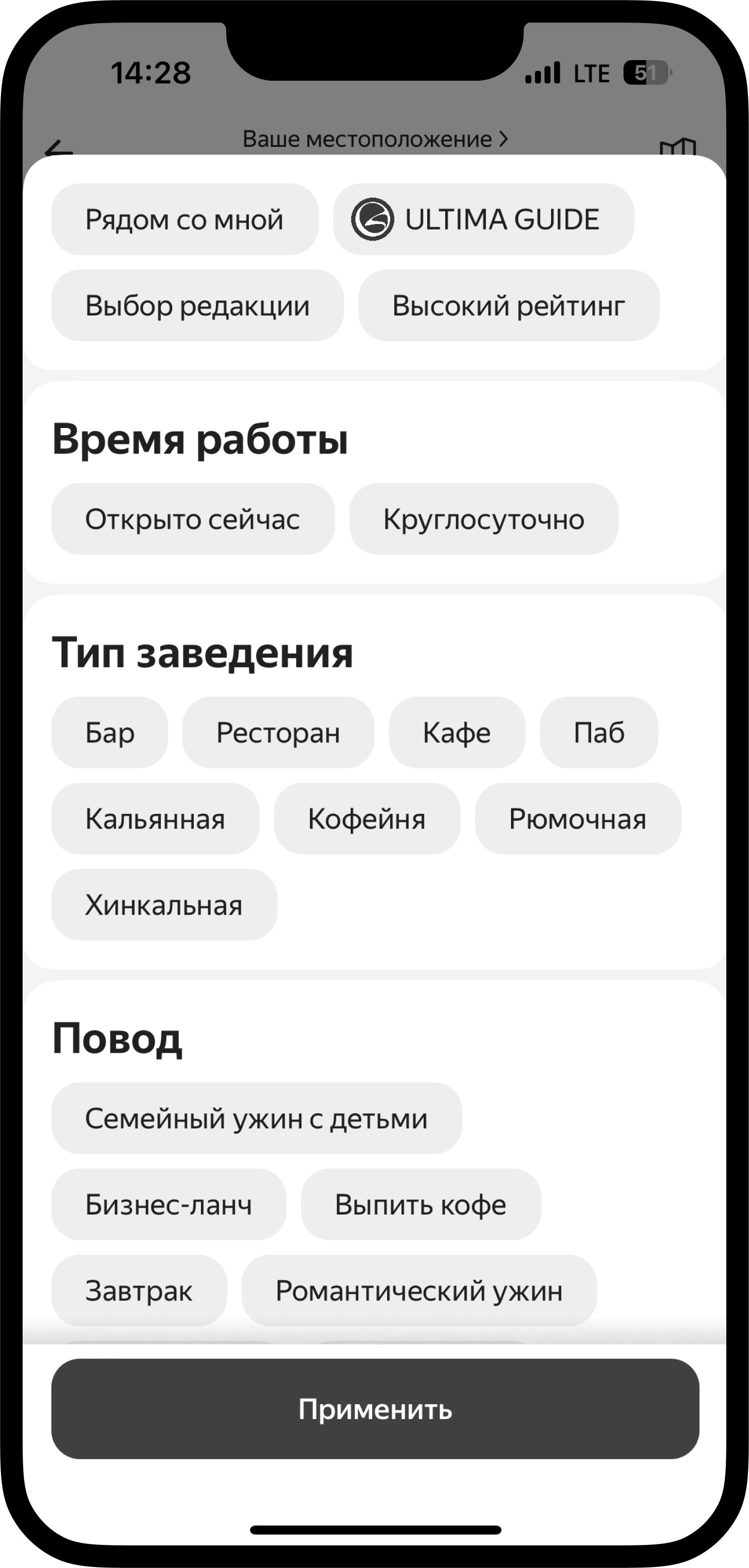Filter by 'Открыто сейчас'
Screen dimensions: 749x1568
[192, 519]
